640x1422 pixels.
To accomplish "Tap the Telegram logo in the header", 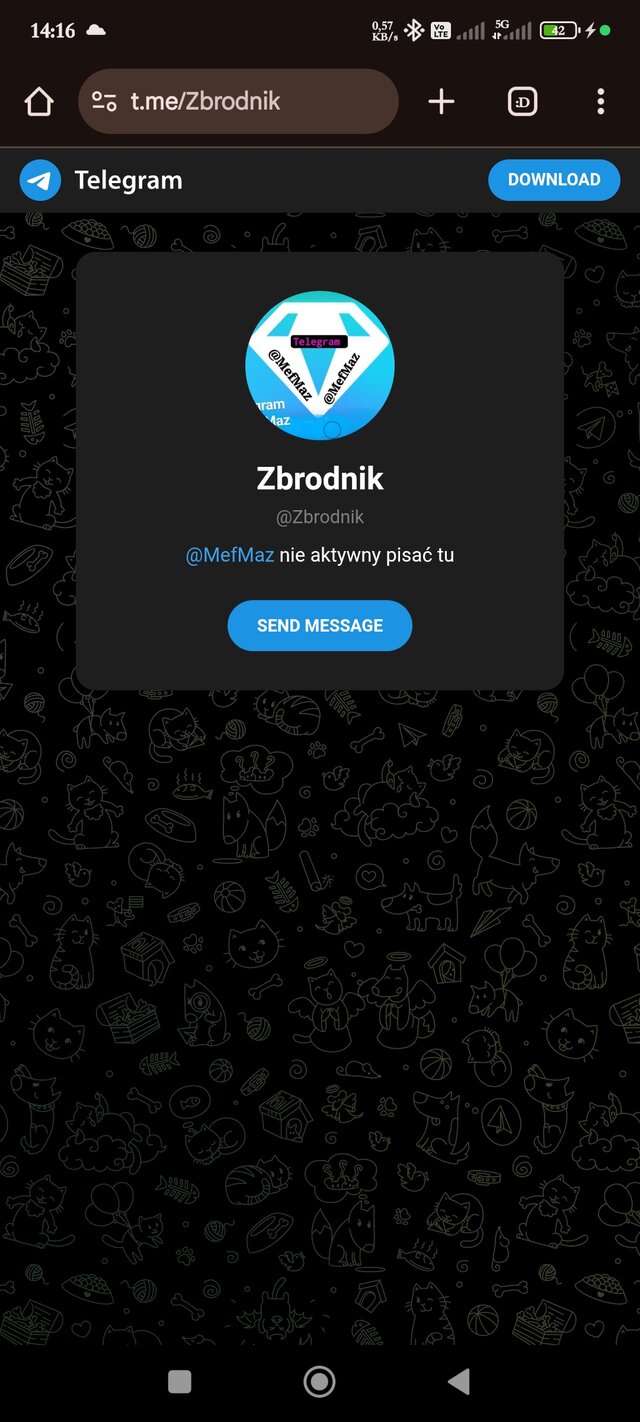I will [40, 180].
